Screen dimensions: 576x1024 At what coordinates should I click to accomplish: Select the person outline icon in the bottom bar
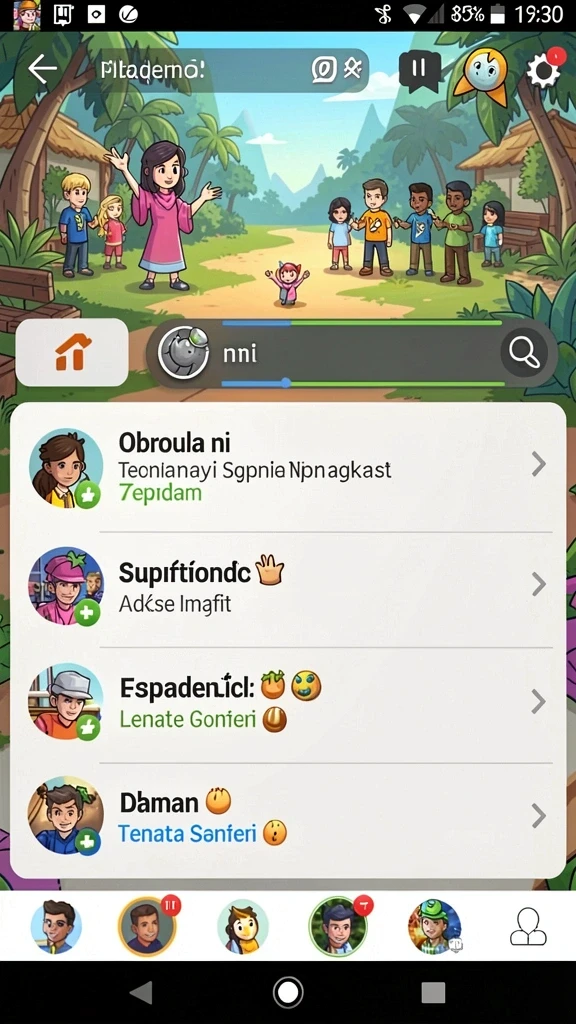coord(528,927)
